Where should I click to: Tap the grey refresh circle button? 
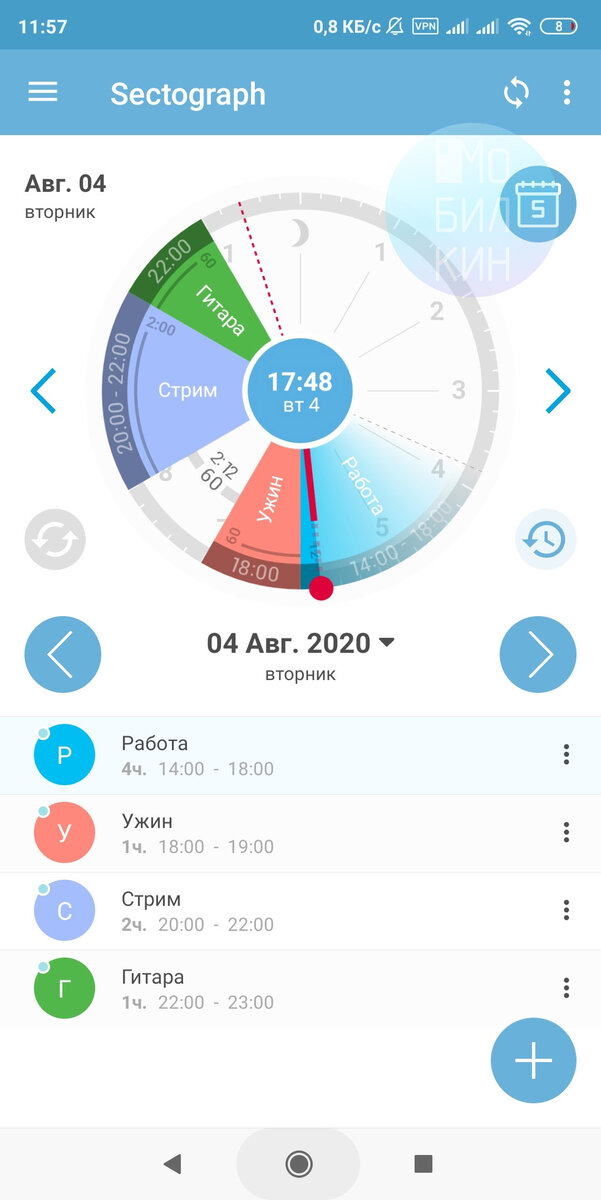(x=55, y=540)
